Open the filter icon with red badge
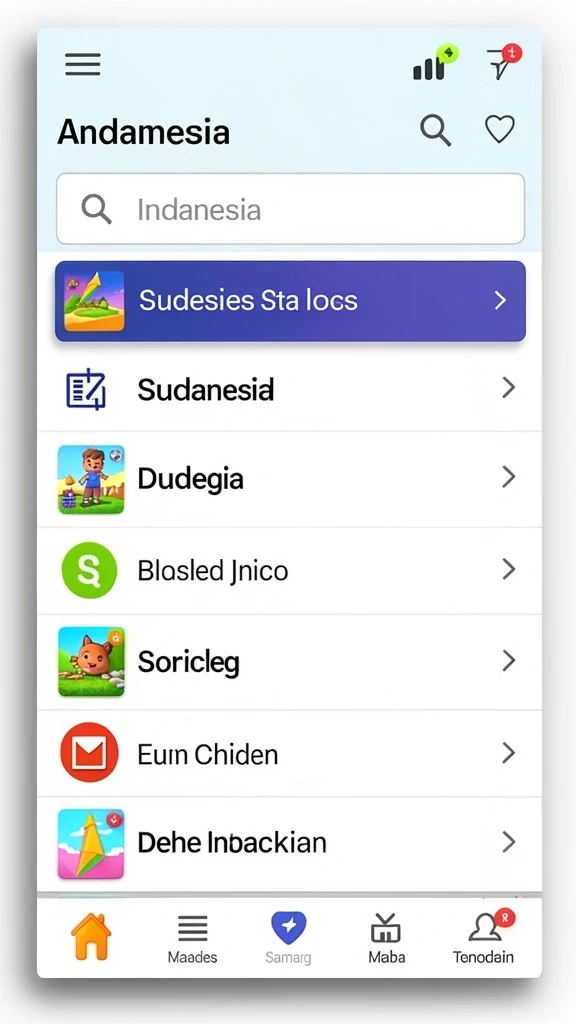 click(504, 62)
